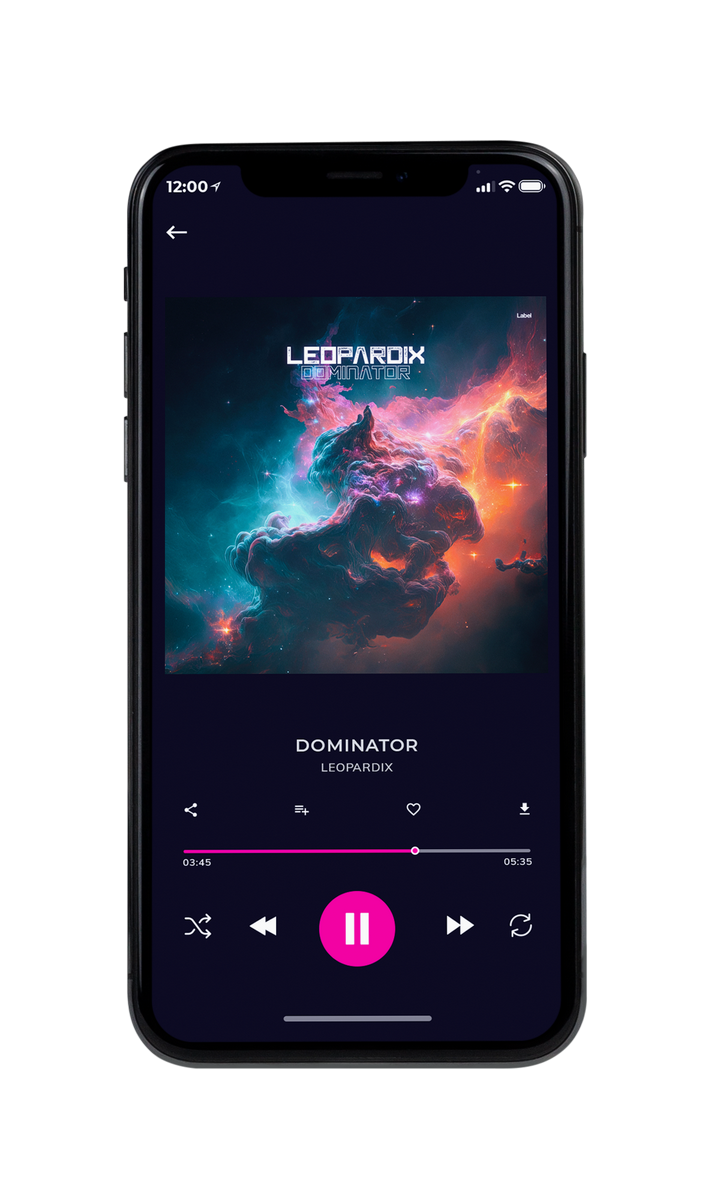
Task: Pause the playing song
Action: coord(357,928)
